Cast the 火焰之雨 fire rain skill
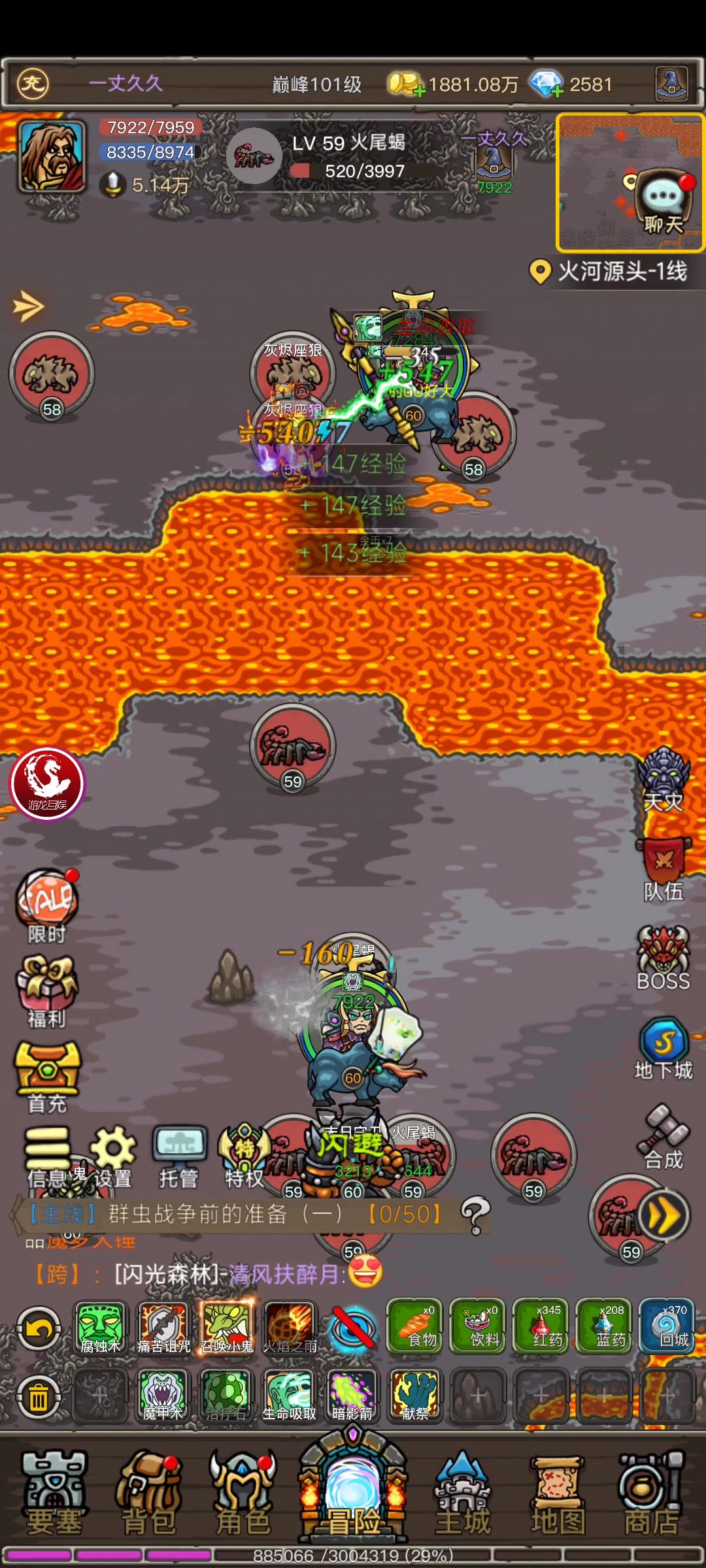This screenshot has width=706, height=1568. (290, 1326)
